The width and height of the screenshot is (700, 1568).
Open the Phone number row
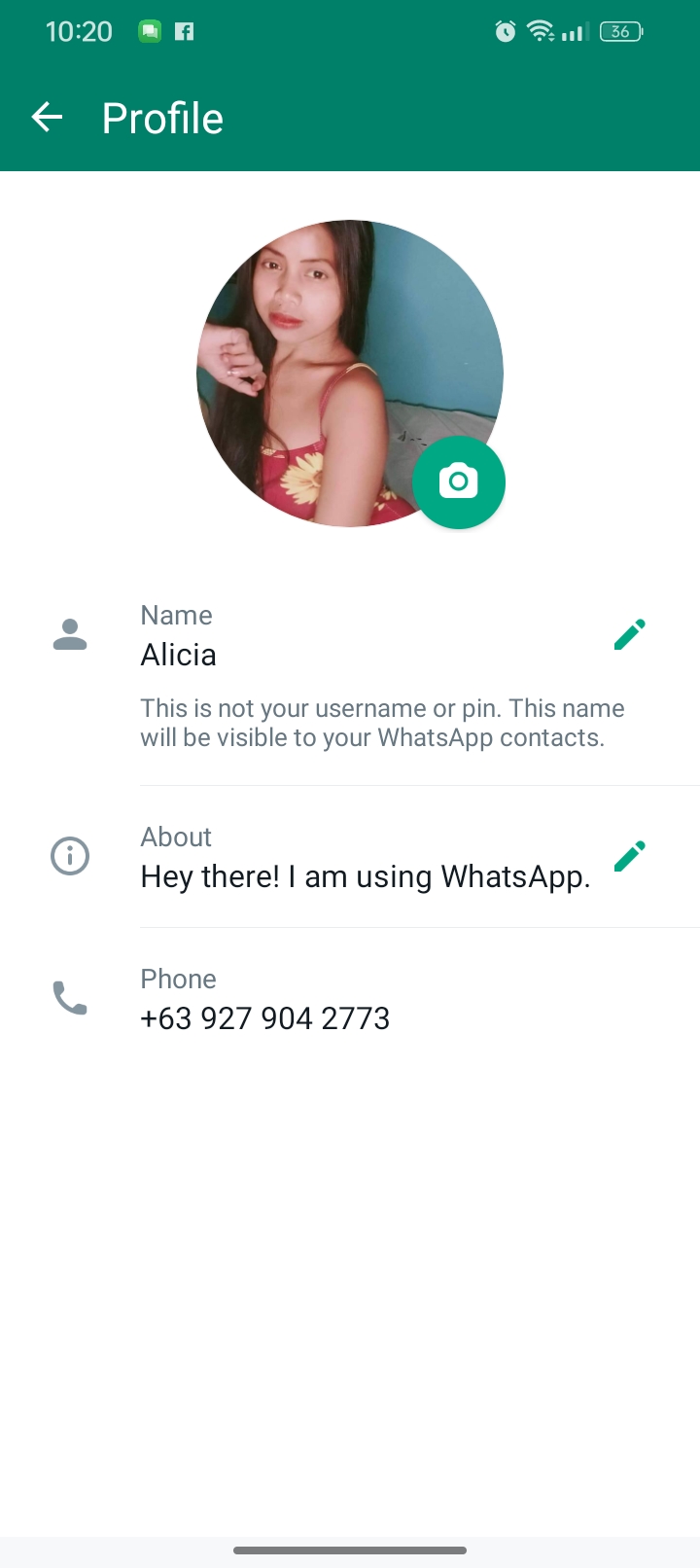pos(350,999)
